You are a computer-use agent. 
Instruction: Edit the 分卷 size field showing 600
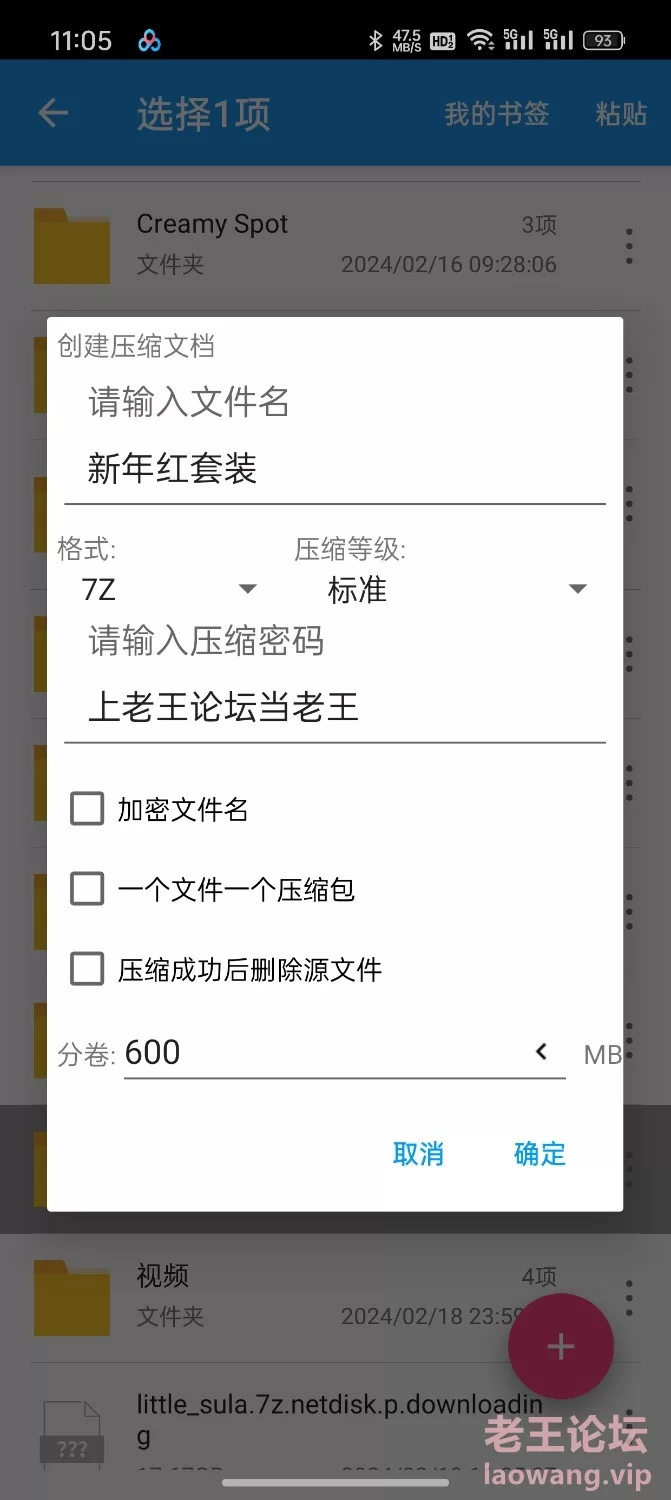click(320, 1053)
